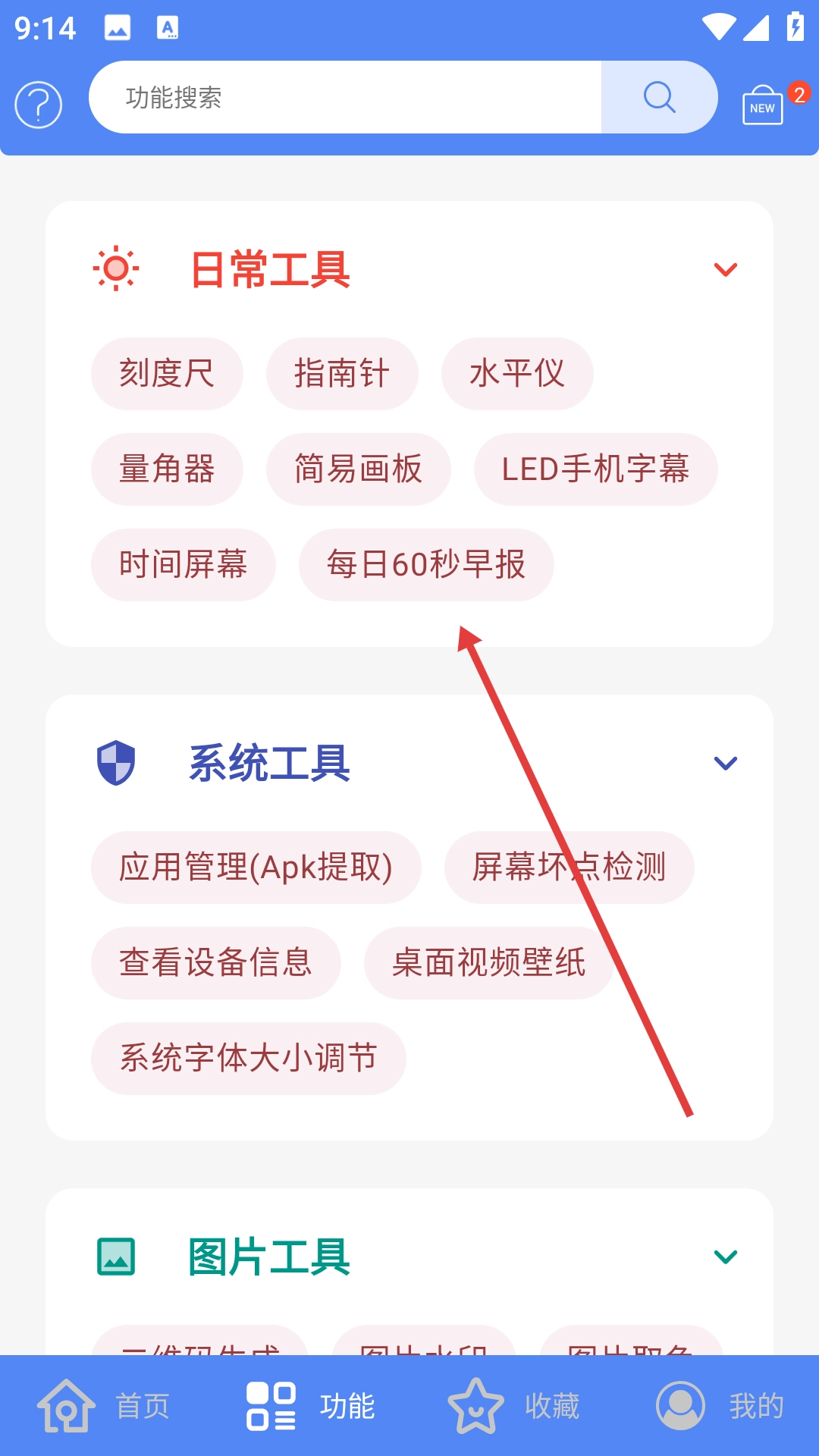Go to the 收藏 tab

click(513, 1406)
